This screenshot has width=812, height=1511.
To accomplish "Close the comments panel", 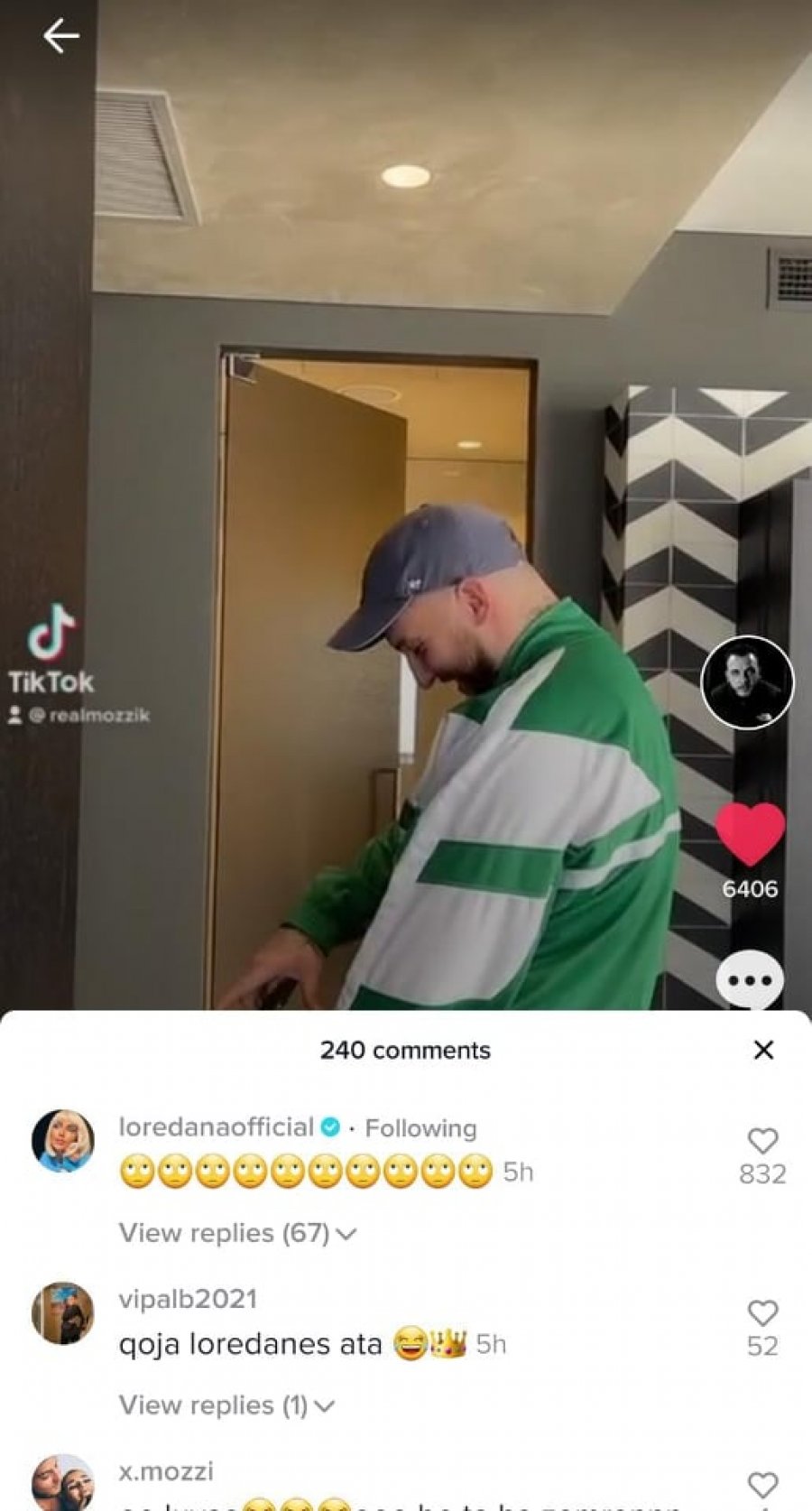I will (763, 1050).
